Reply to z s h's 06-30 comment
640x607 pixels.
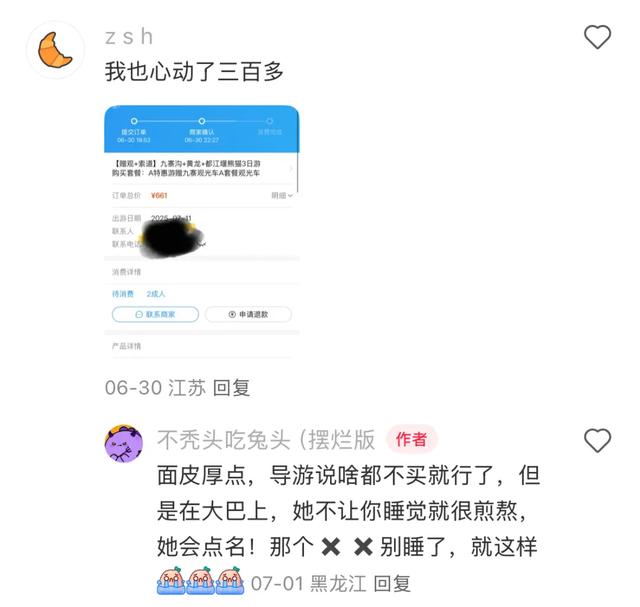(232, 388)
